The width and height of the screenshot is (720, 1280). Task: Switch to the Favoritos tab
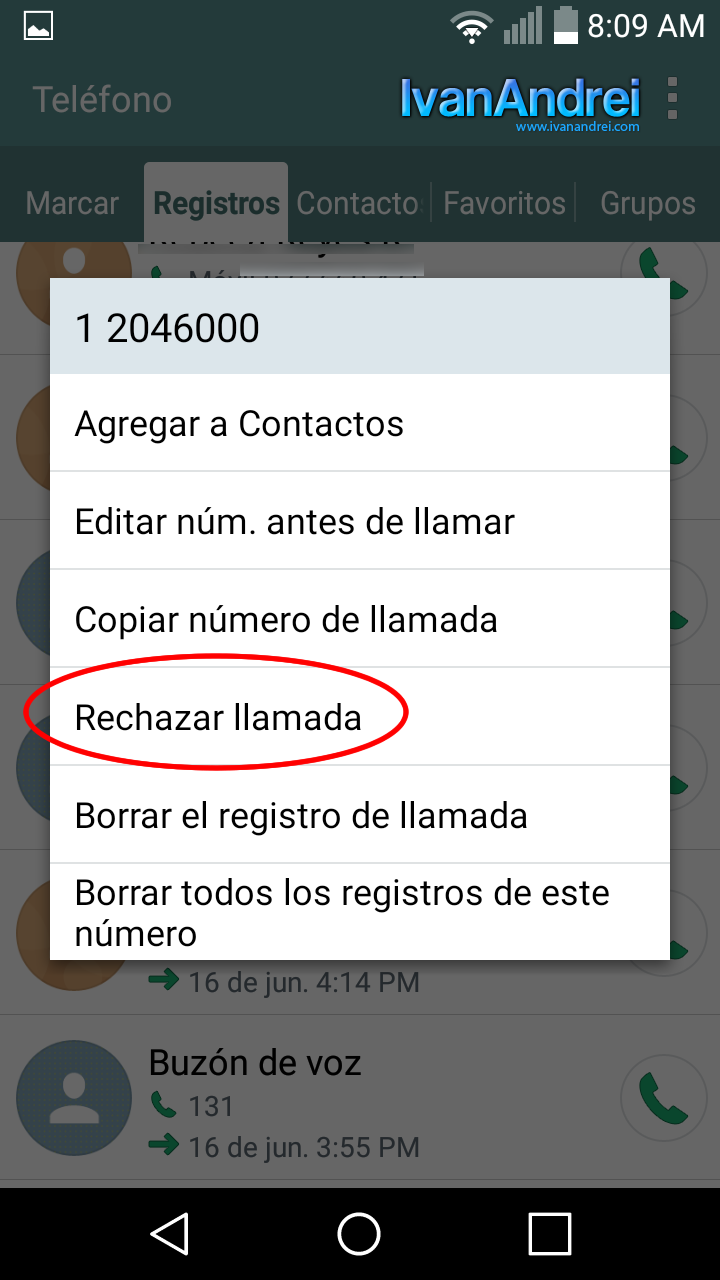[x=504, y=203]
